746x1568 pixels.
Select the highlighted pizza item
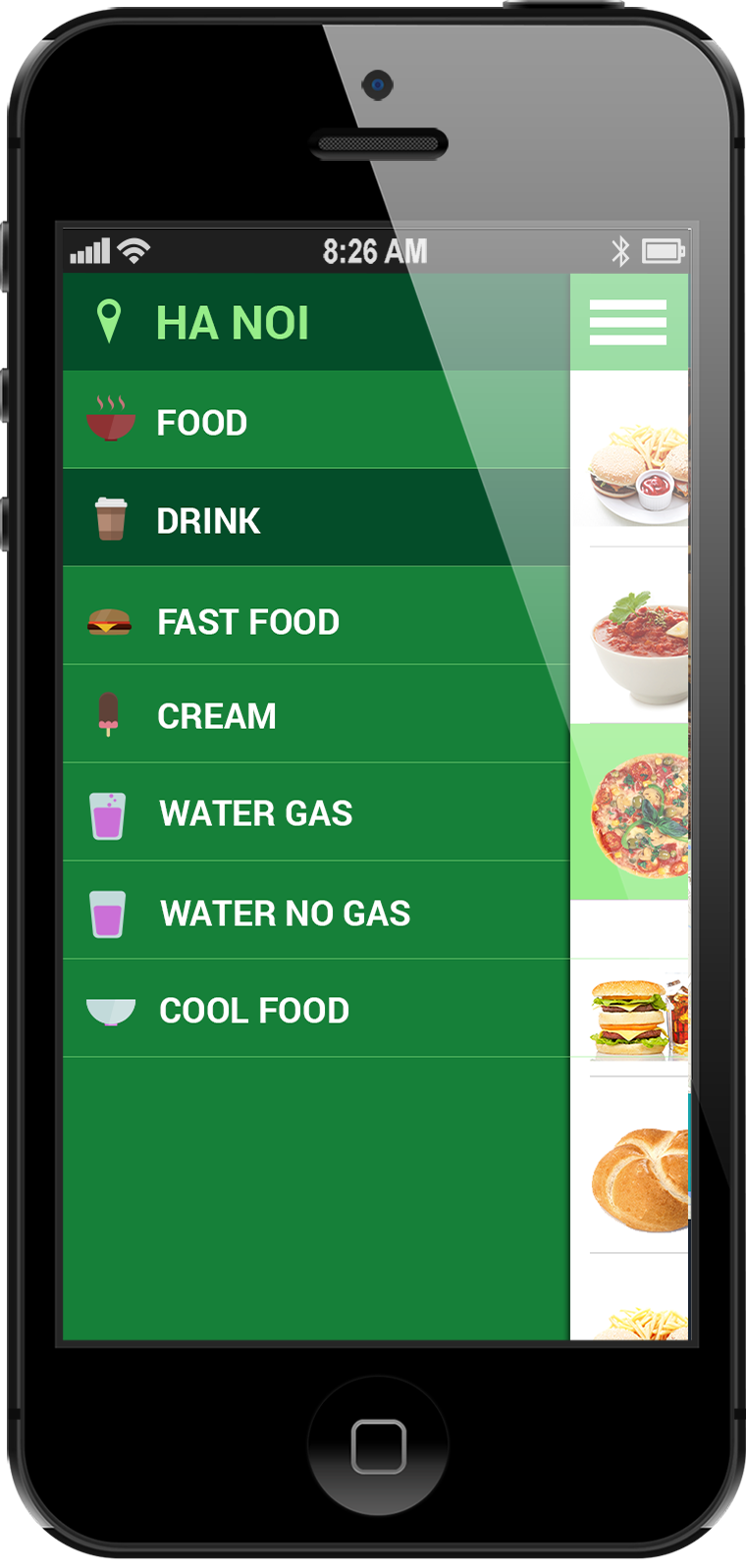(x=630, y=811)
